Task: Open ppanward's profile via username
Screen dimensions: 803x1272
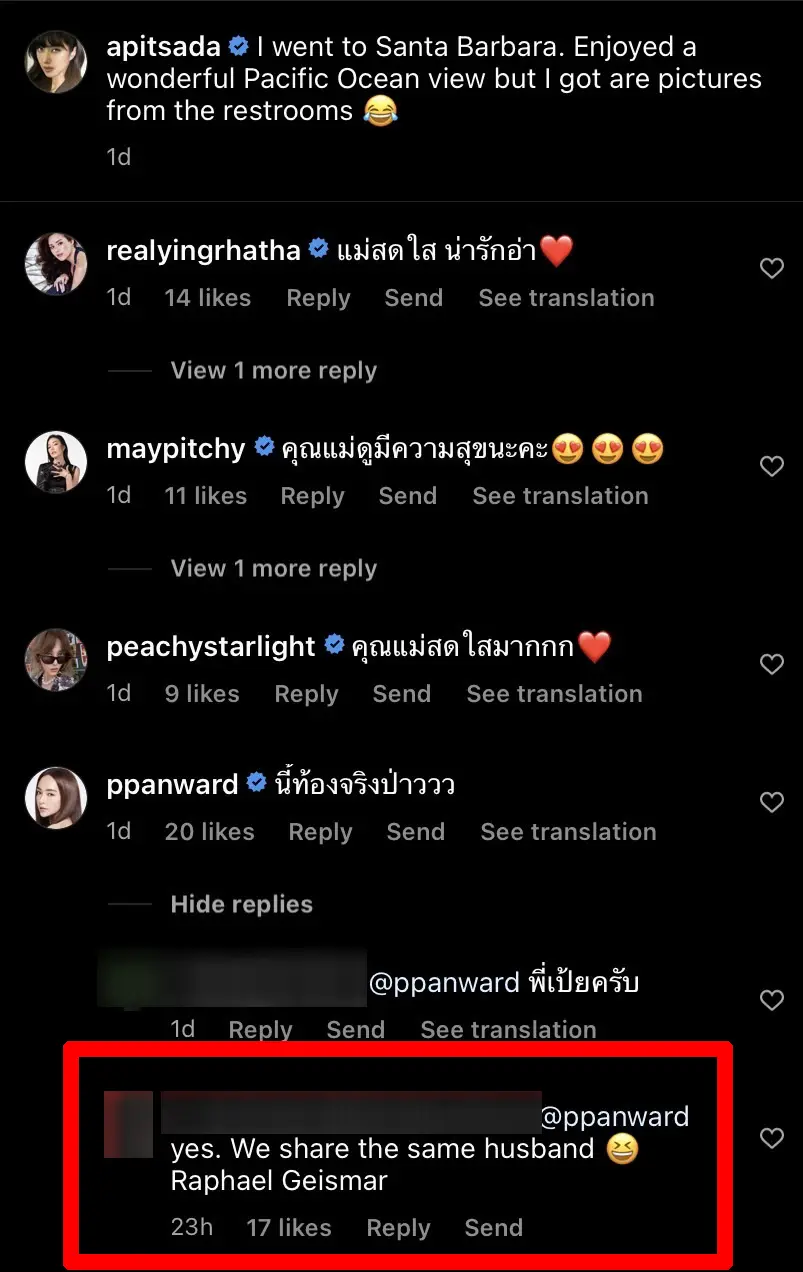Action: [172, 785]
